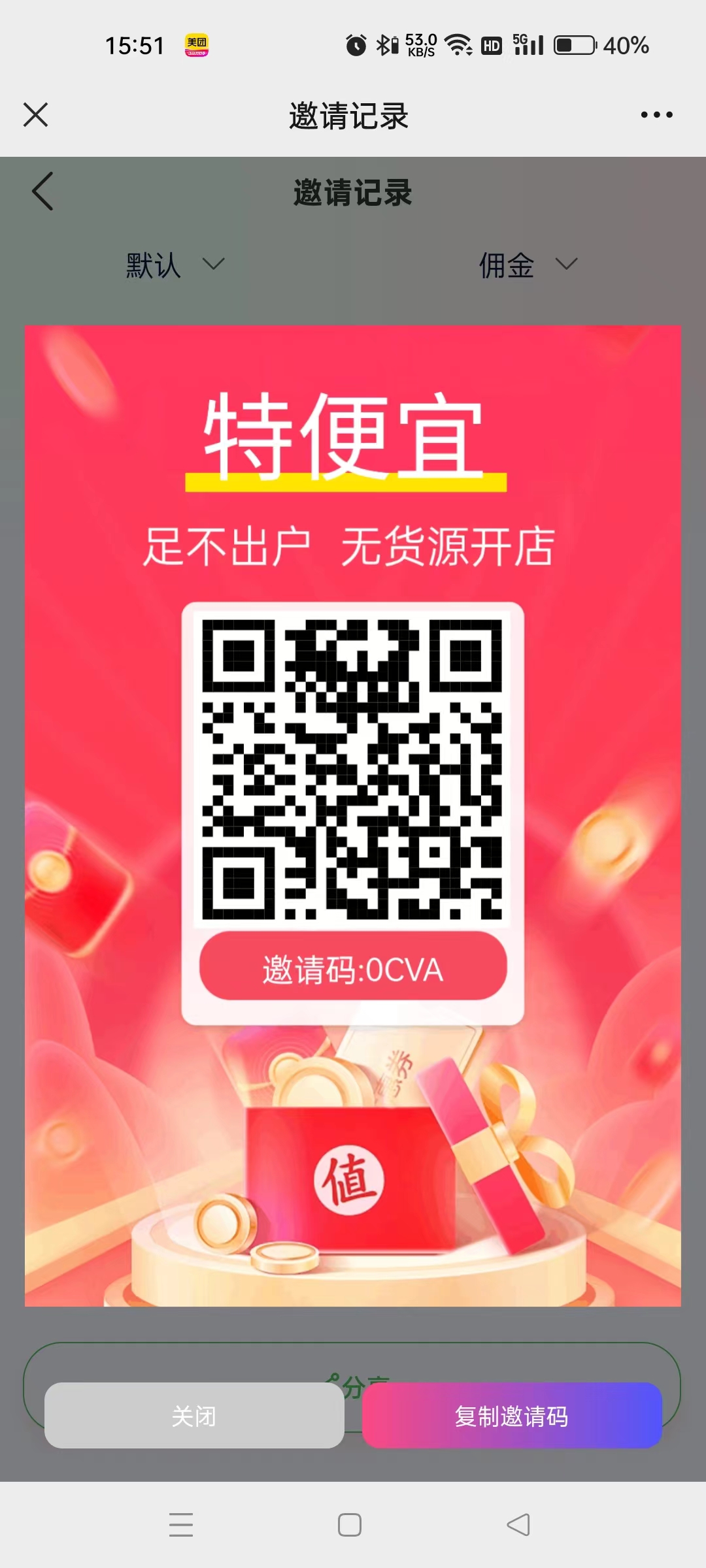Open the three-dot overflow menu
706x1568 pixels.
(x=656, y=115)
